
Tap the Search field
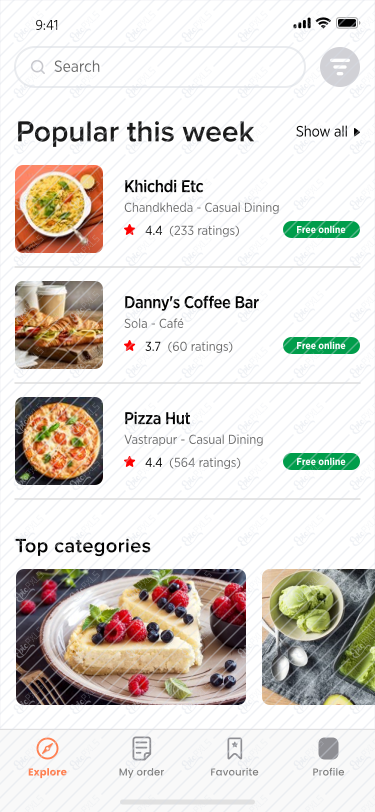[x=160, y=67]
